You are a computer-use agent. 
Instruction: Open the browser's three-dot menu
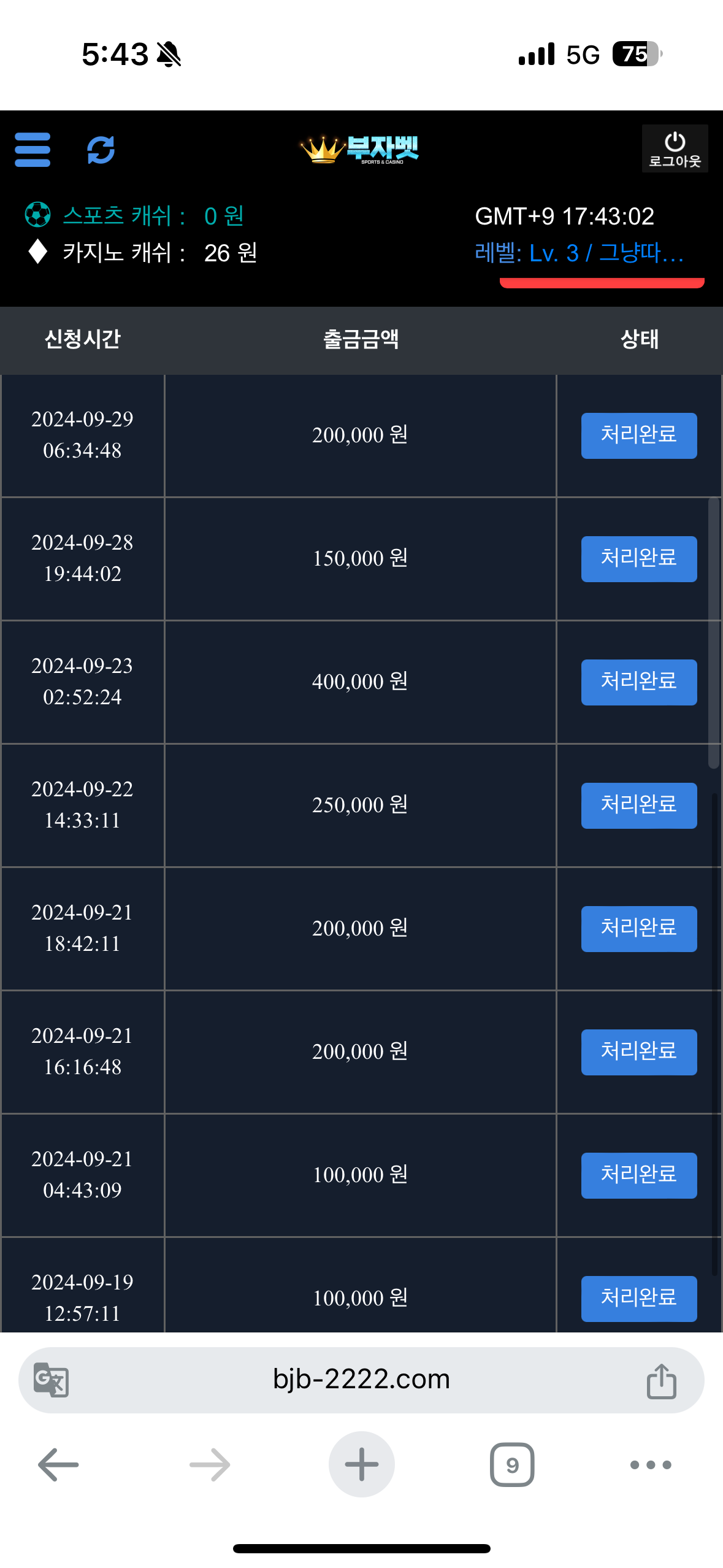(651, 1465)
